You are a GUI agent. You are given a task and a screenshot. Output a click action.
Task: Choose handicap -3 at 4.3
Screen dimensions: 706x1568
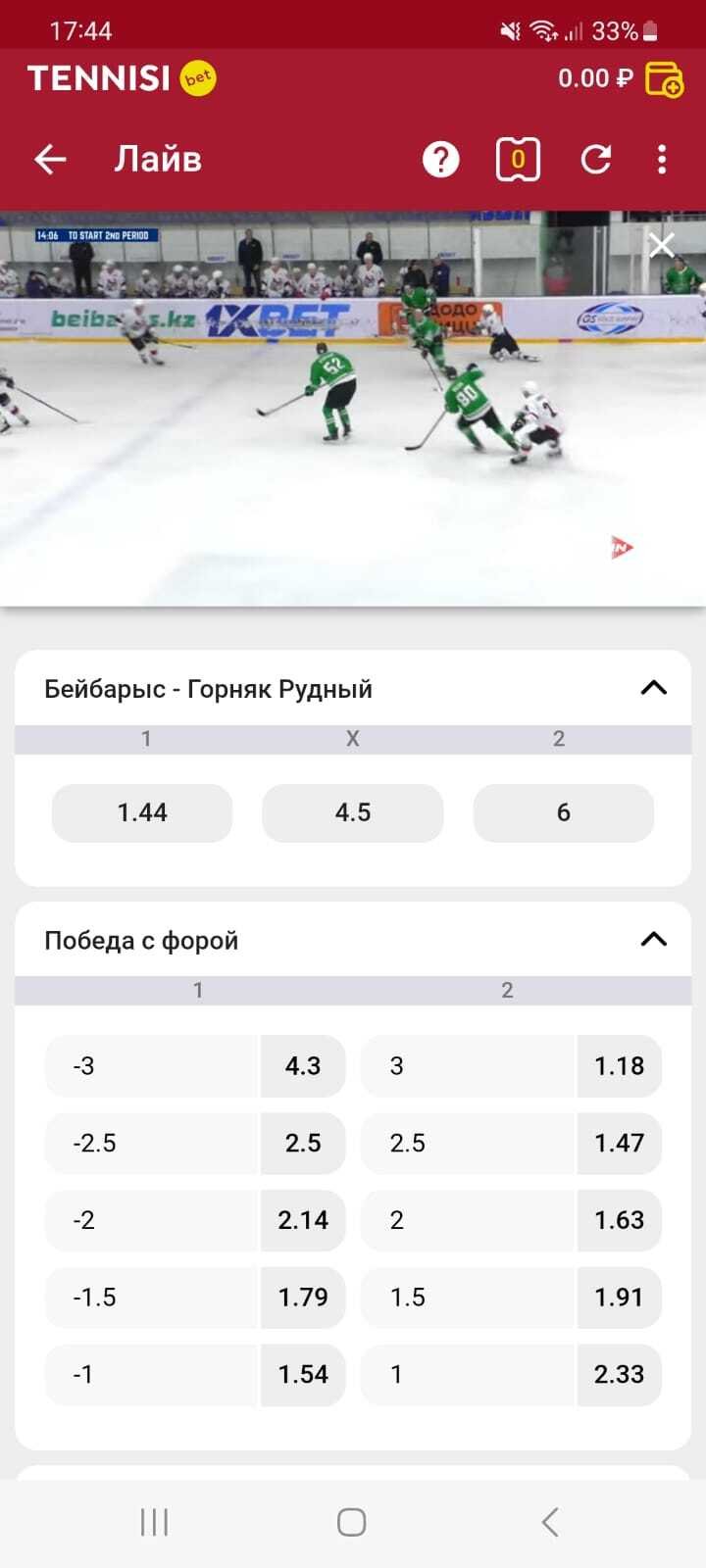click(x=195, y=1065)
